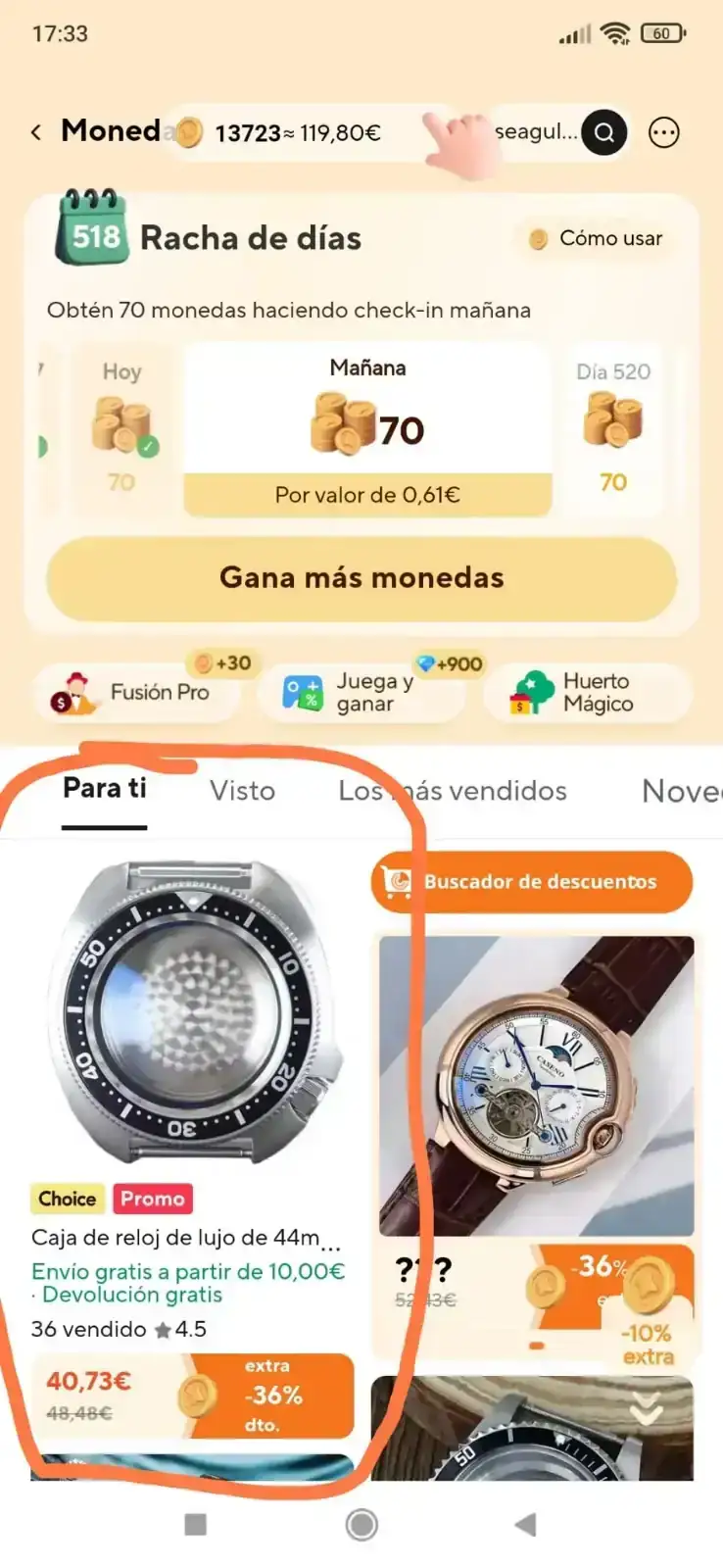Image resolution: width=723 pixels, height=1568 pixels.
Task: Open the rose-gold leather-strap watch product
Action: 536,1085
